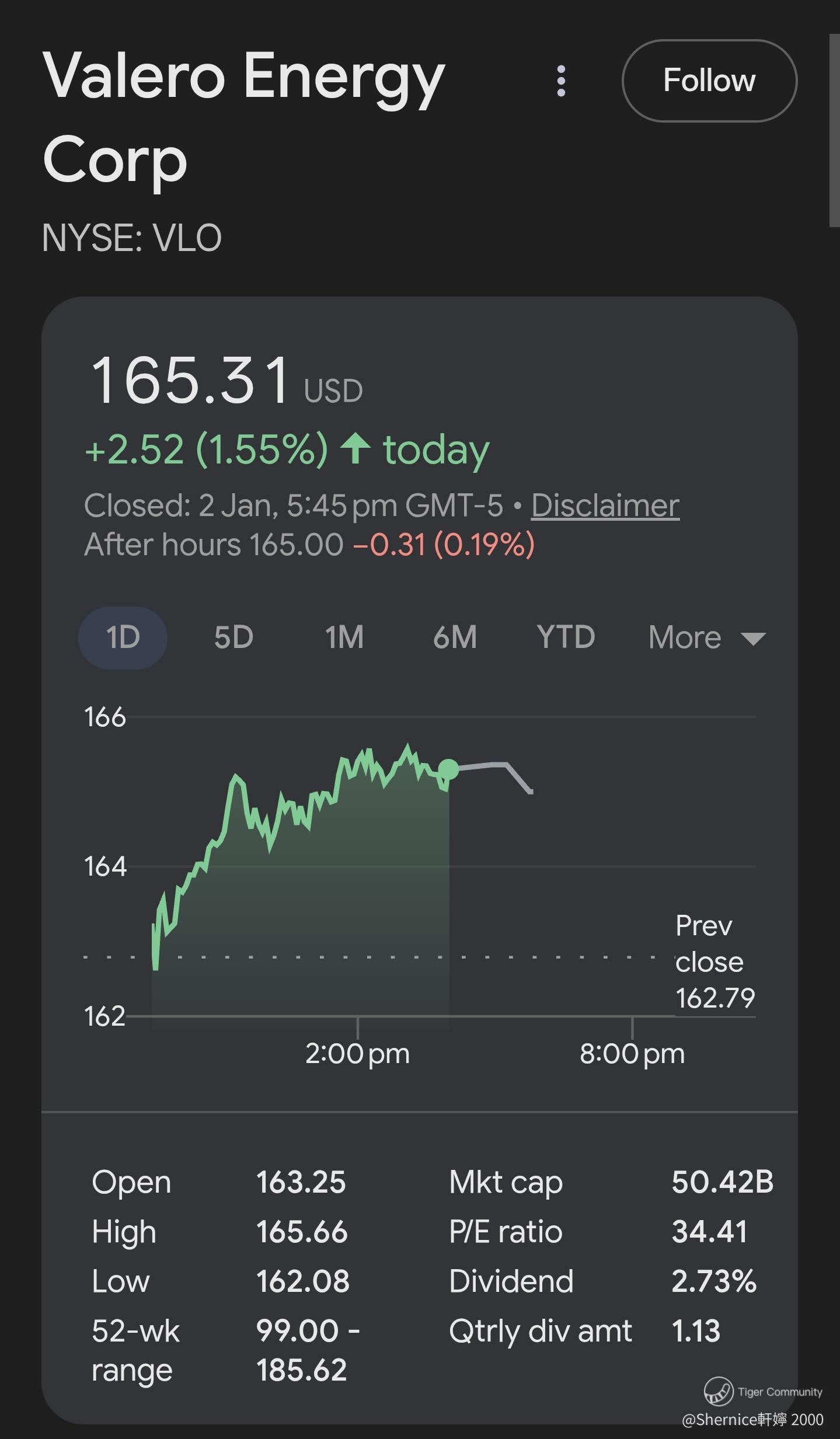Follow Valero Energy Corp stock
Screen dimensions: 840x1439
(x=709, y=81)
